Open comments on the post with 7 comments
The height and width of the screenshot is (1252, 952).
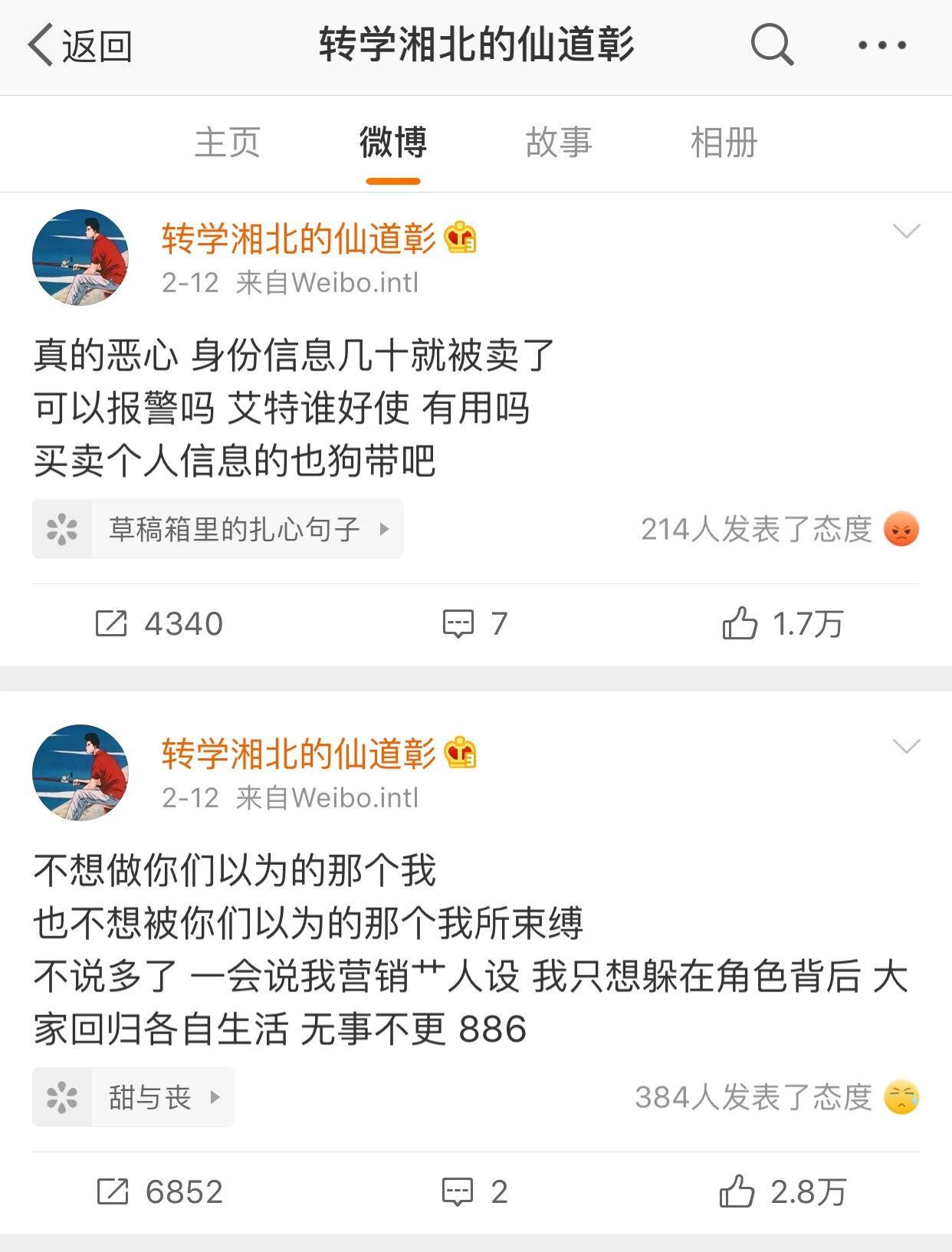click(475, 624)
